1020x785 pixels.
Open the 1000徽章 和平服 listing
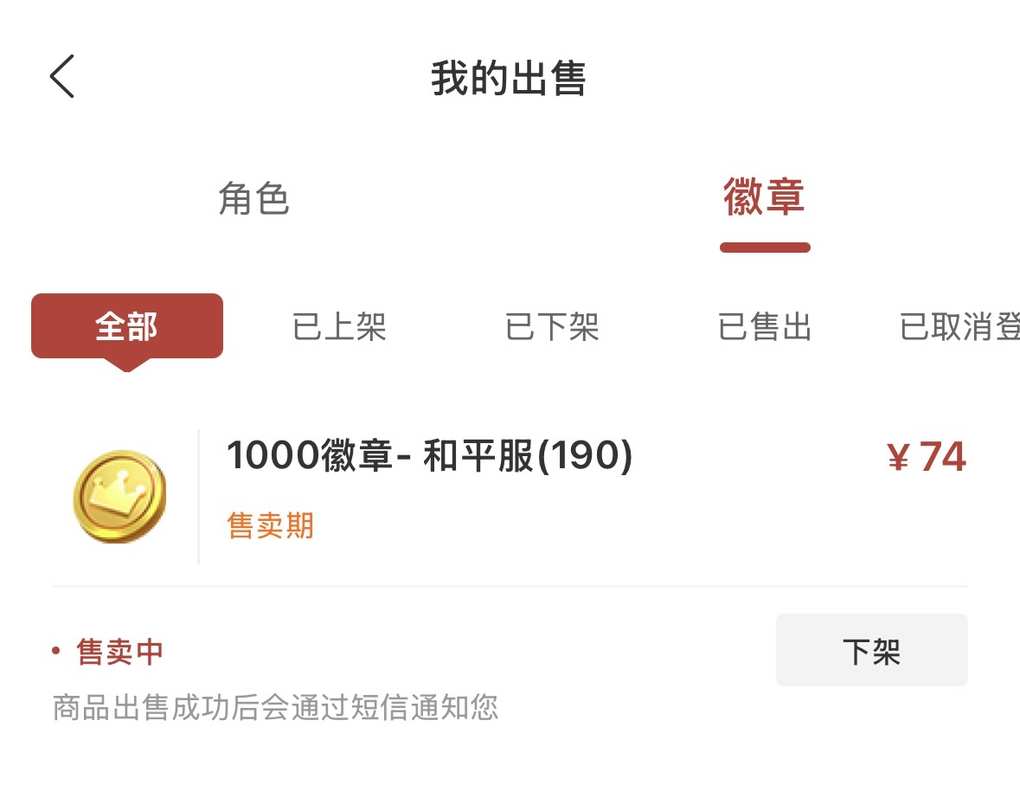tap(430, 457)
